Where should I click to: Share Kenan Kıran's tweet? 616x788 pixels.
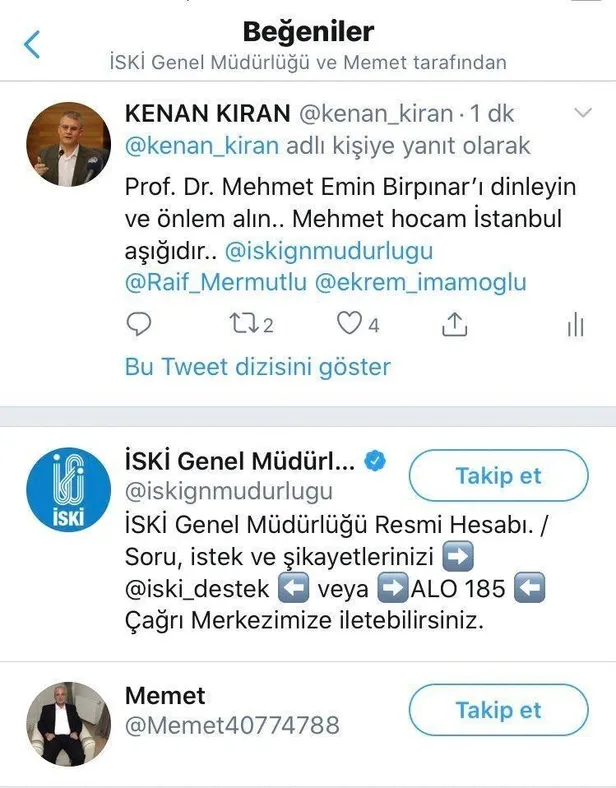(x=453, y=324)
